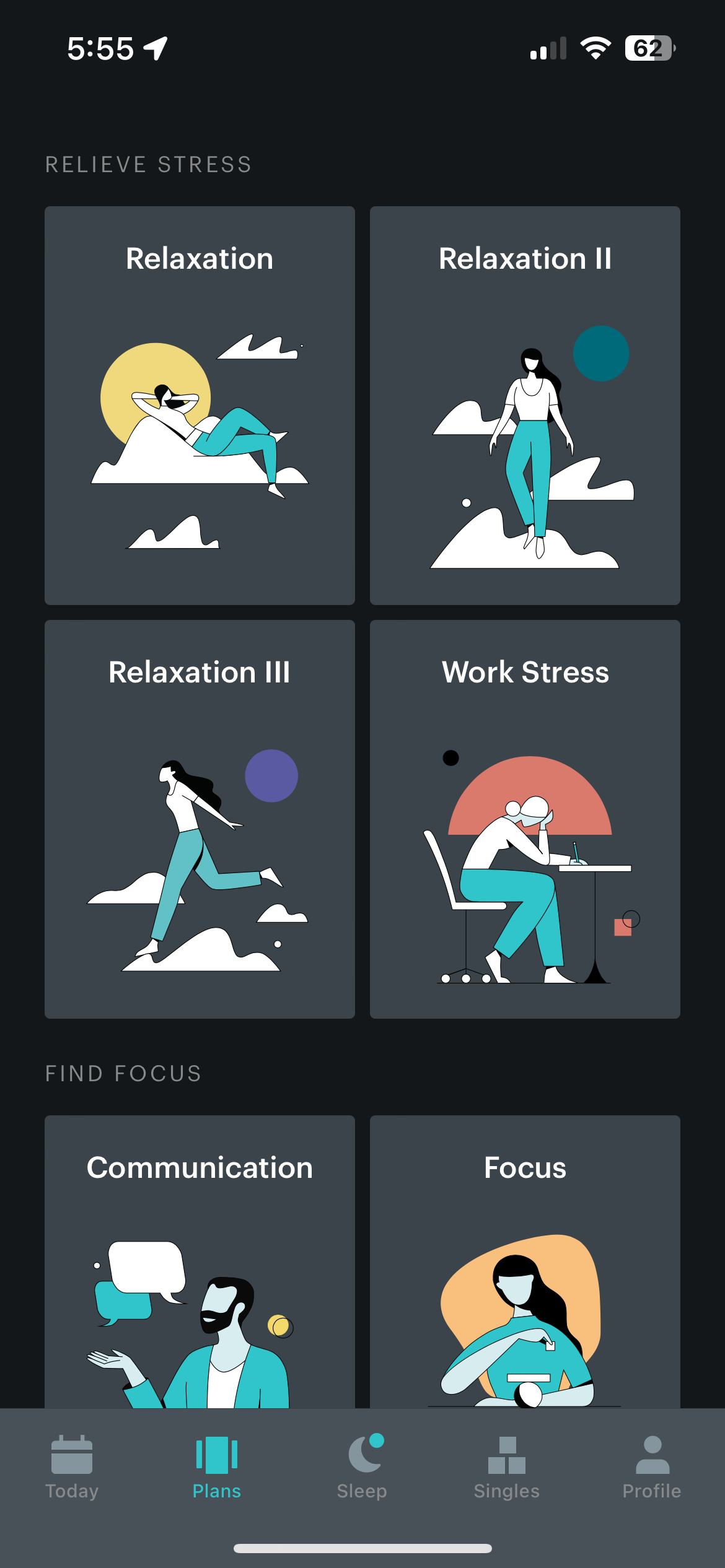Open the Relaxation plan card
The image size is (725, 1568).
[200, 405]
